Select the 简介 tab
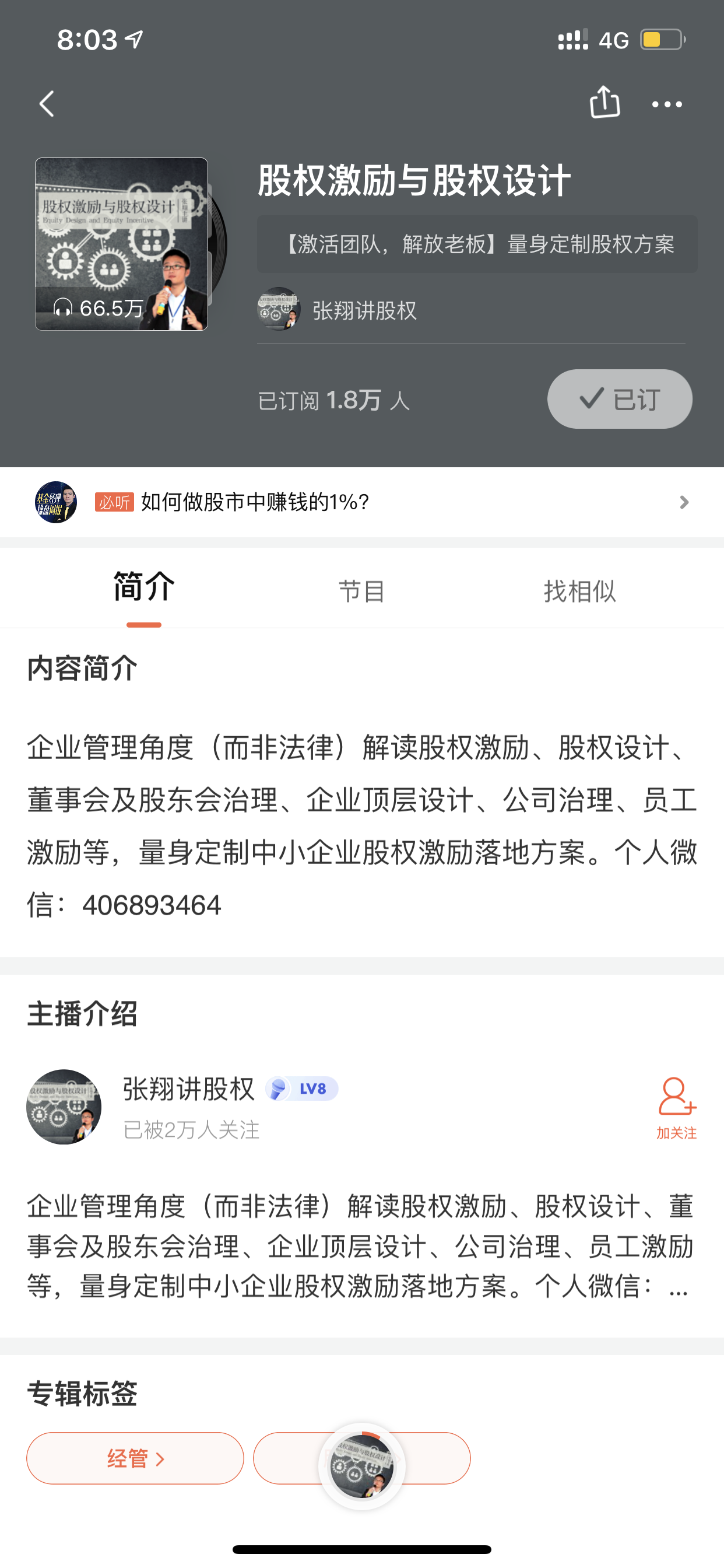Viewport: 724px width, 1568px height. [144, 587]
